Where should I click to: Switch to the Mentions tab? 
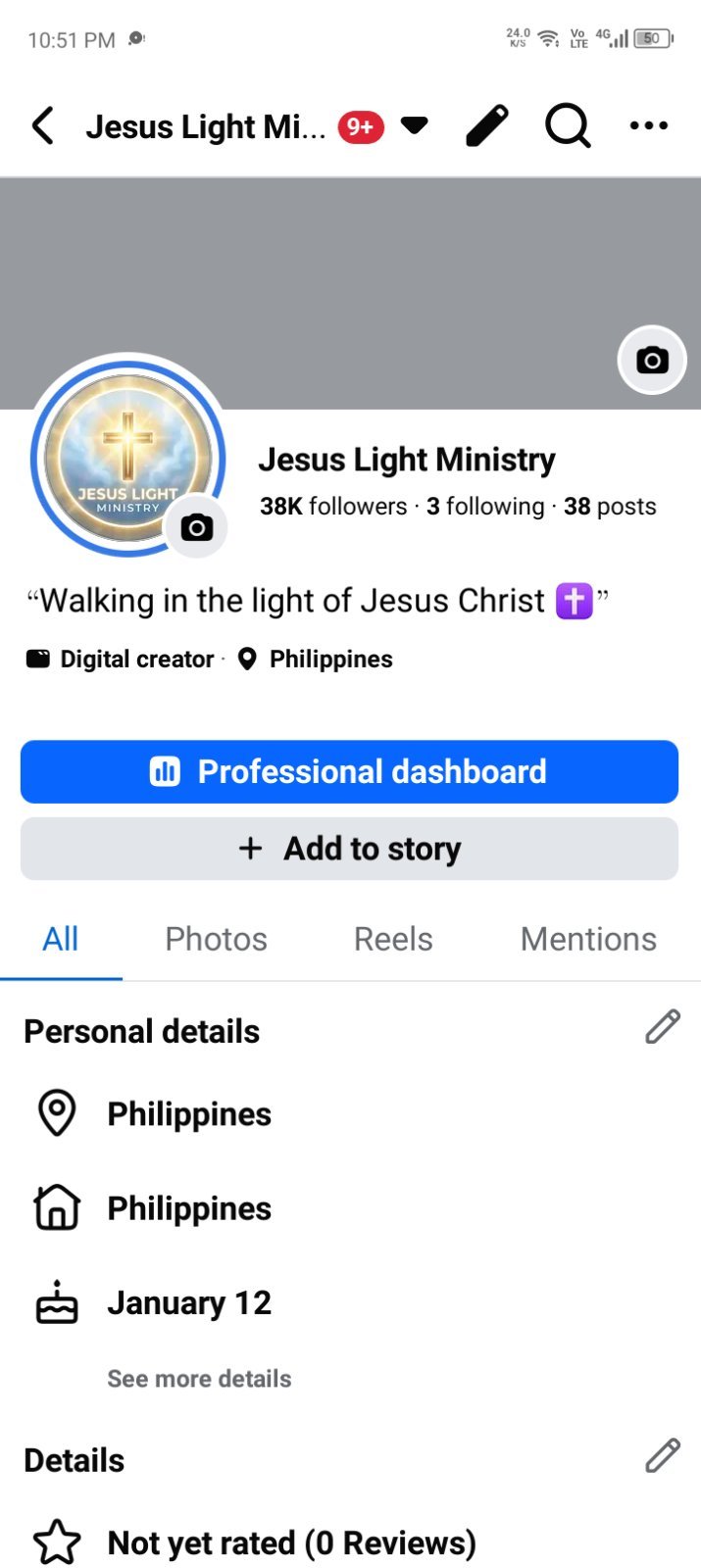click(588, 939)
